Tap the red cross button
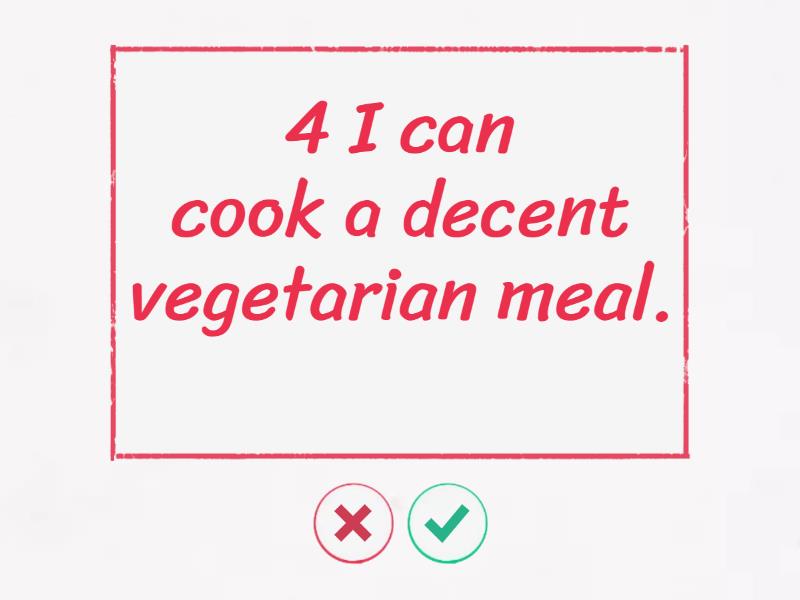800x600 pixels. 352,522
